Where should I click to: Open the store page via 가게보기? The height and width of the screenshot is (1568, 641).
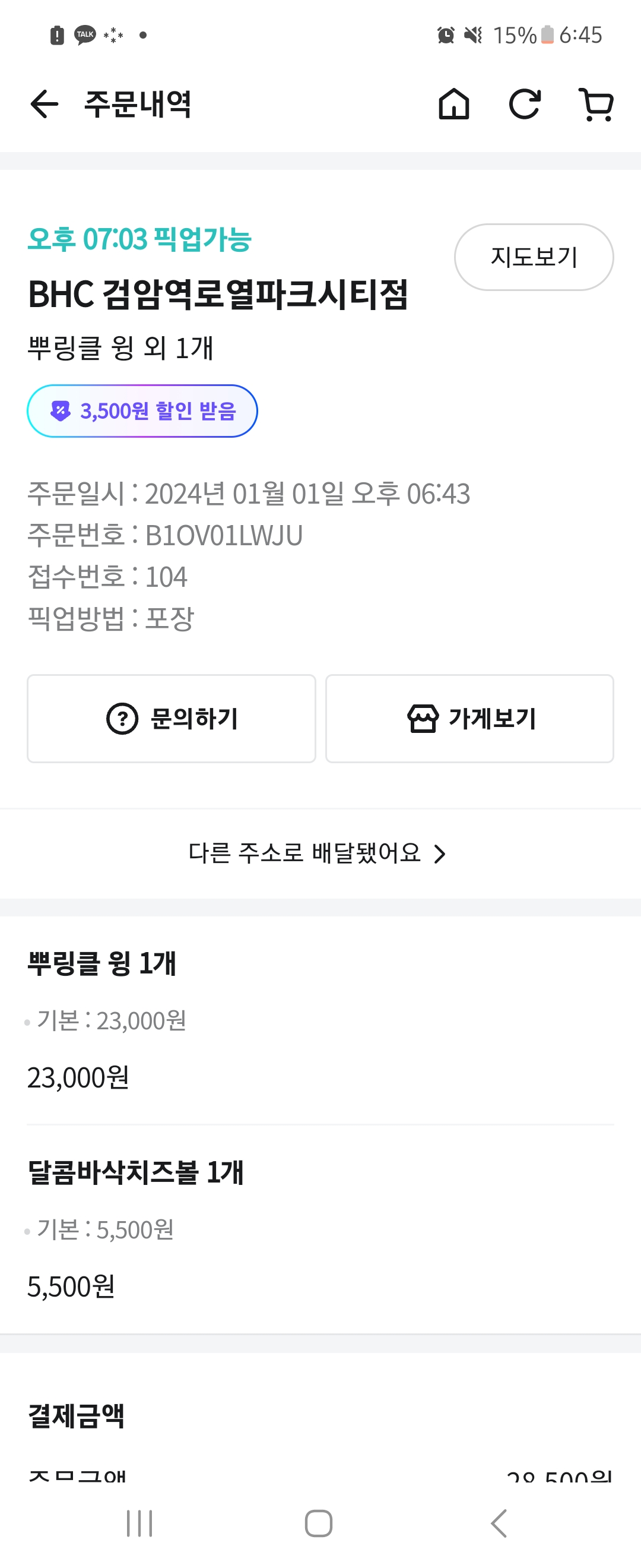click(469, 718)
